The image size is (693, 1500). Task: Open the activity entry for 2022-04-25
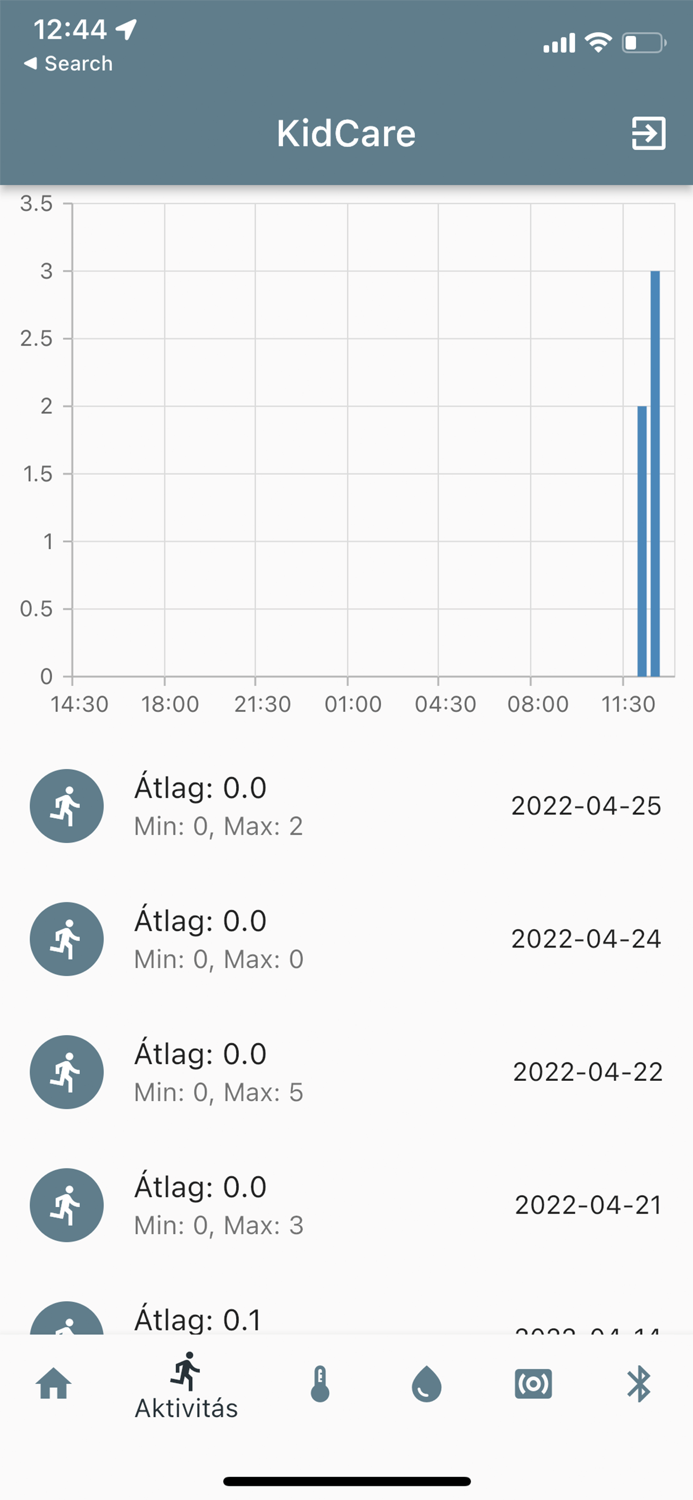tap(346, 806)
